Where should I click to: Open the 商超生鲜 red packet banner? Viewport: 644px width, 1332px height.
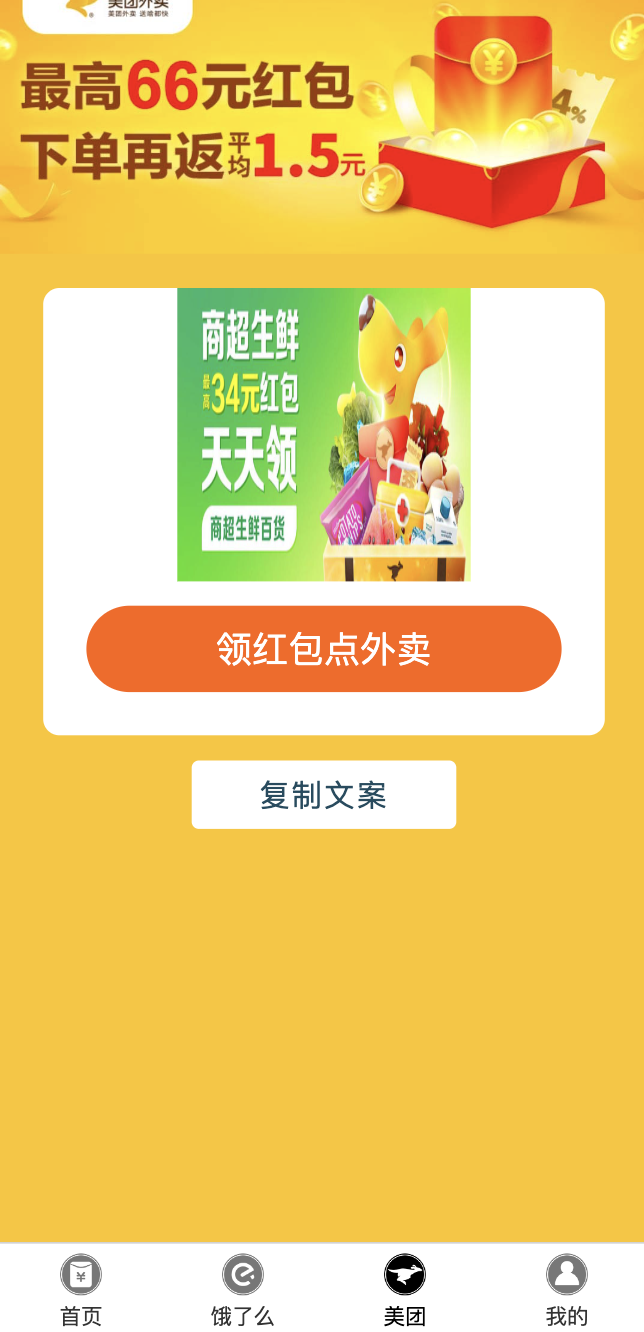(323, 434)
